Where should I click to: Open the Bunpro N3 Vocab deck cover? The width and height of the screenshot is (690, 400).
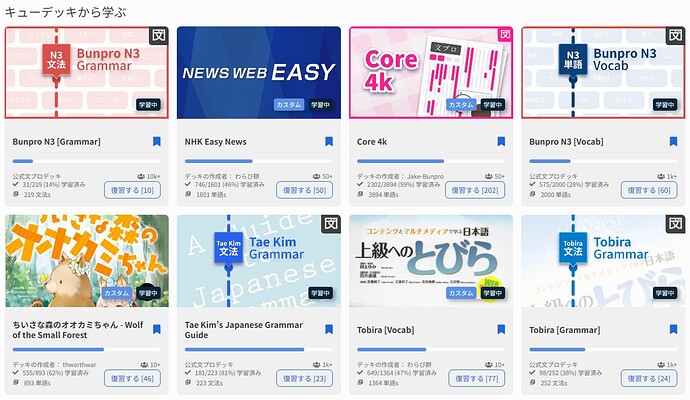[x=602, y=72]
